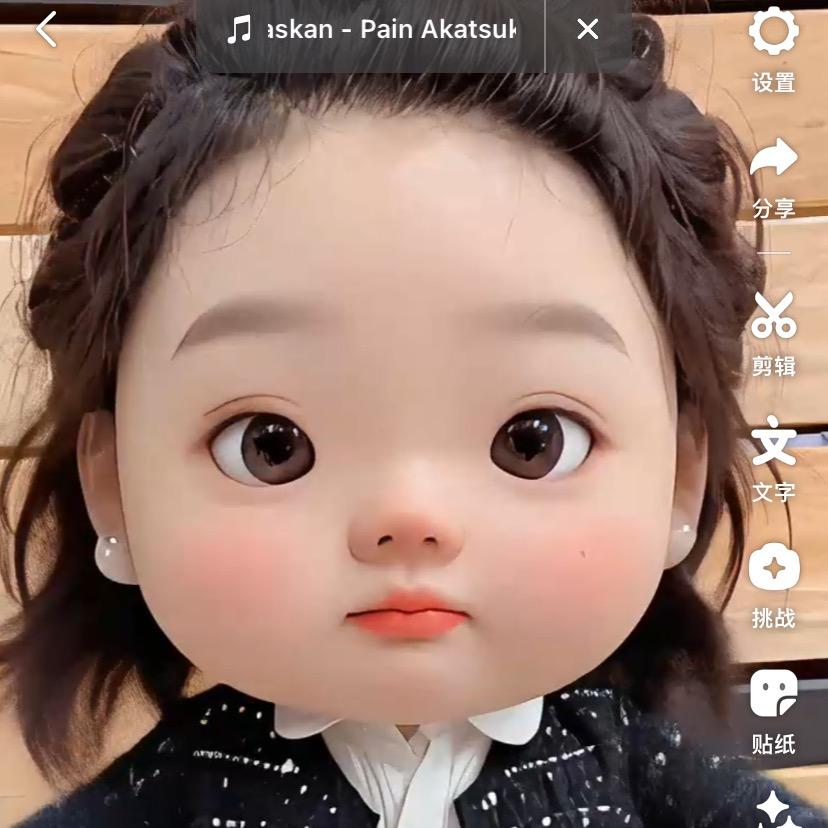This screenshot has width=828, height=828.
Task: Share the video via 分享
Action: click(x=773, y=176)
